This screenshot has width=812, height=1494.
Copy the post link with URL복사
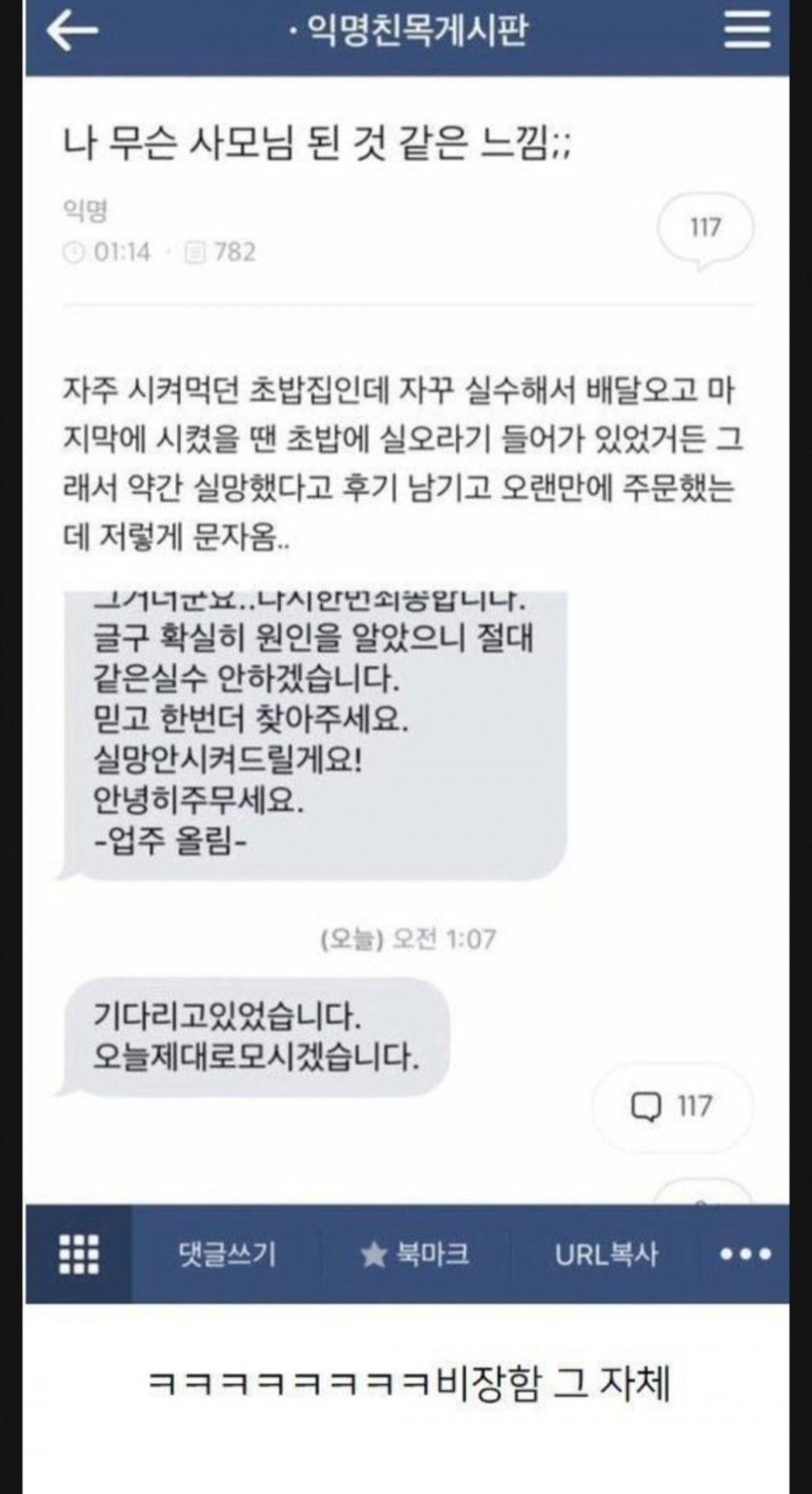click(x=606, y=1254)
